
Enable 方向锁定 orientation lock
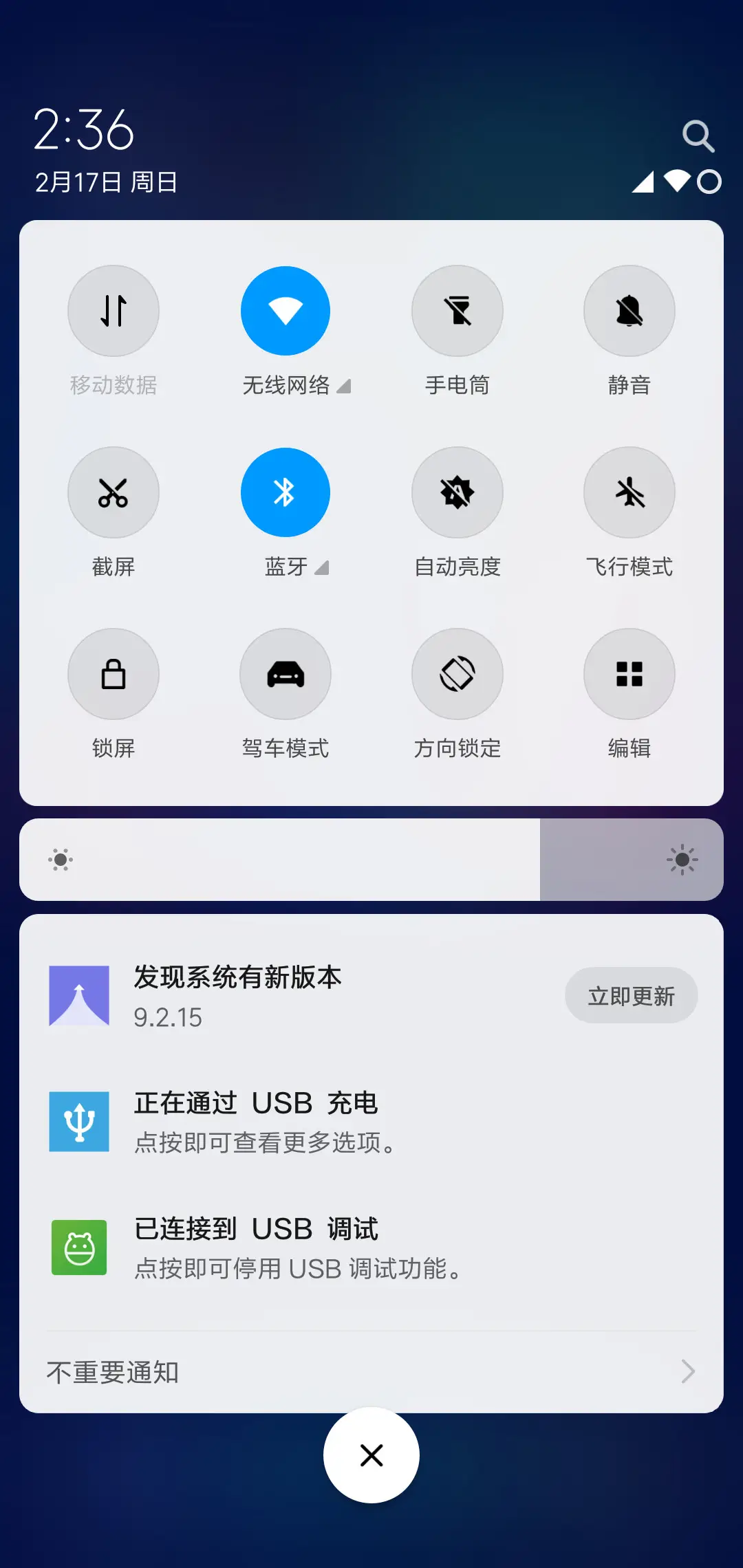pyautogui.click(x=457, y=674)
